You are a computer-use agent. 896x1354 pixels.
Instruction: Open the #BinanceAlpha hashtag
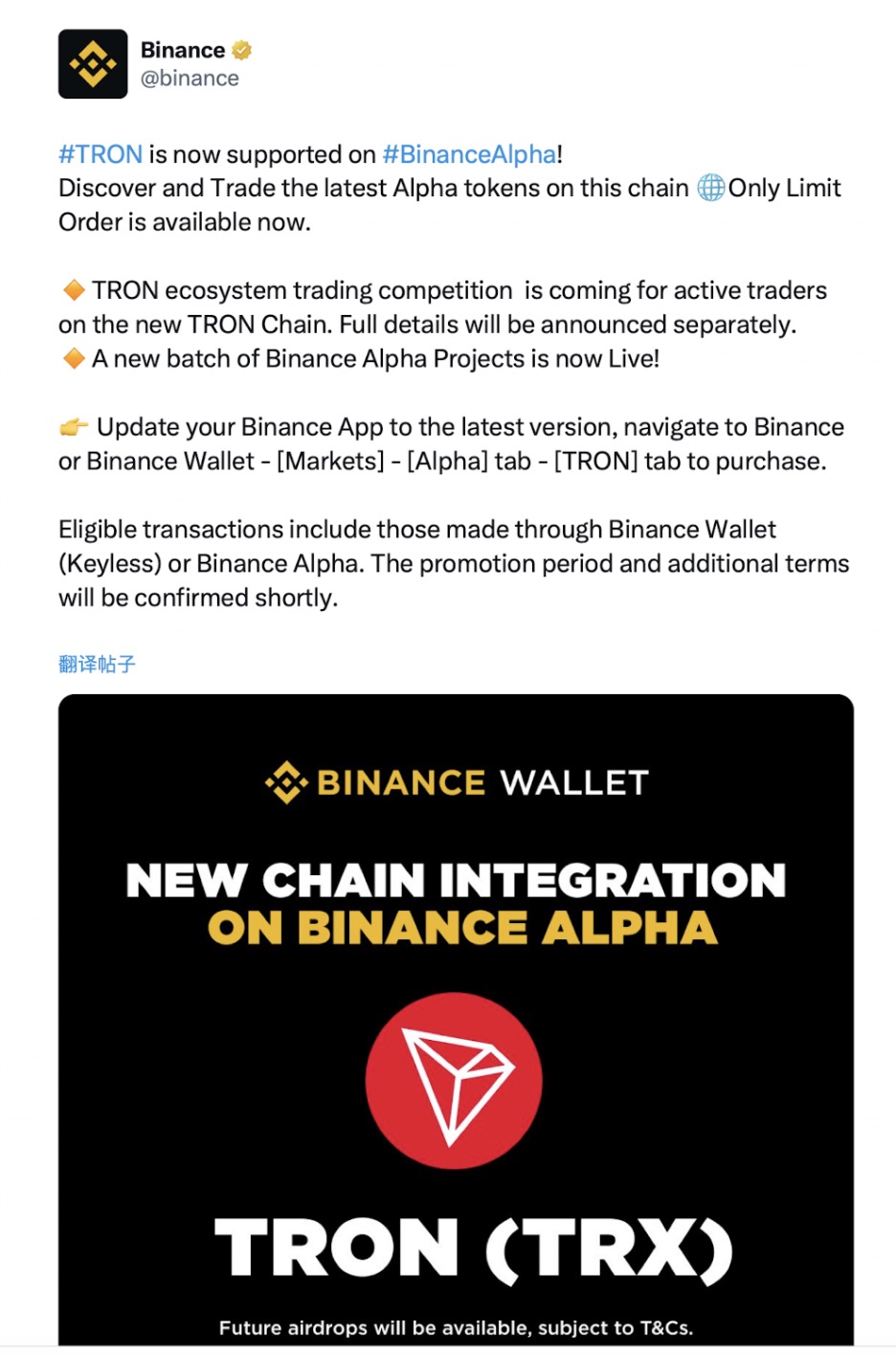pos(469,153)
